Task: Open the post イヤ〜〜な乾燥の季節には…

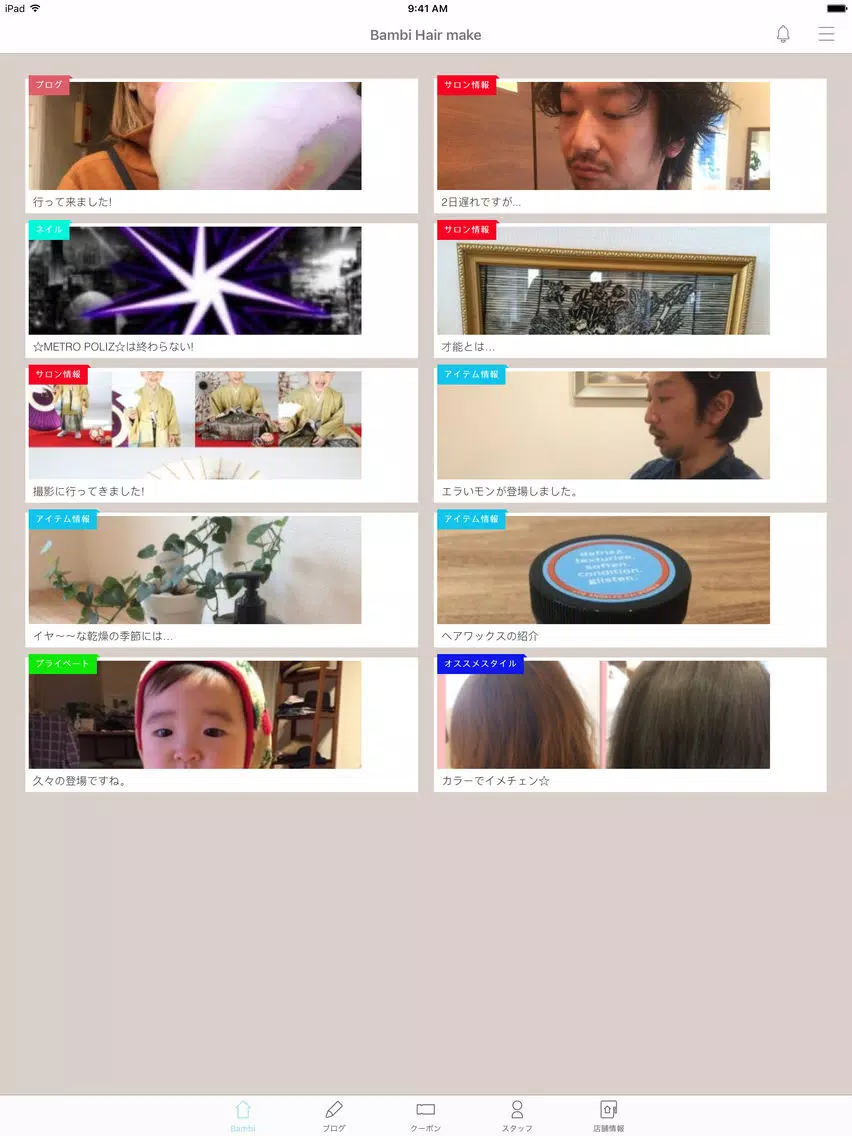Action: [221, 580]
